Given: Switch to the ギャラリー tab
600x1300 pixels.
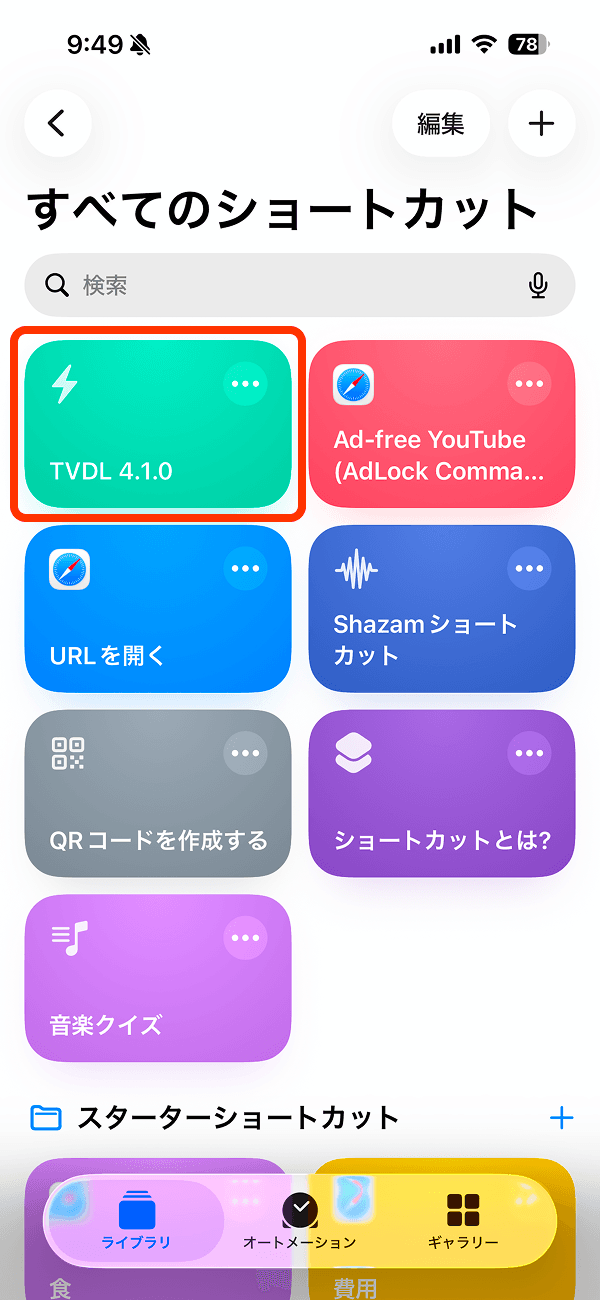Looking at the screenshot, I should coord(463,1222).
